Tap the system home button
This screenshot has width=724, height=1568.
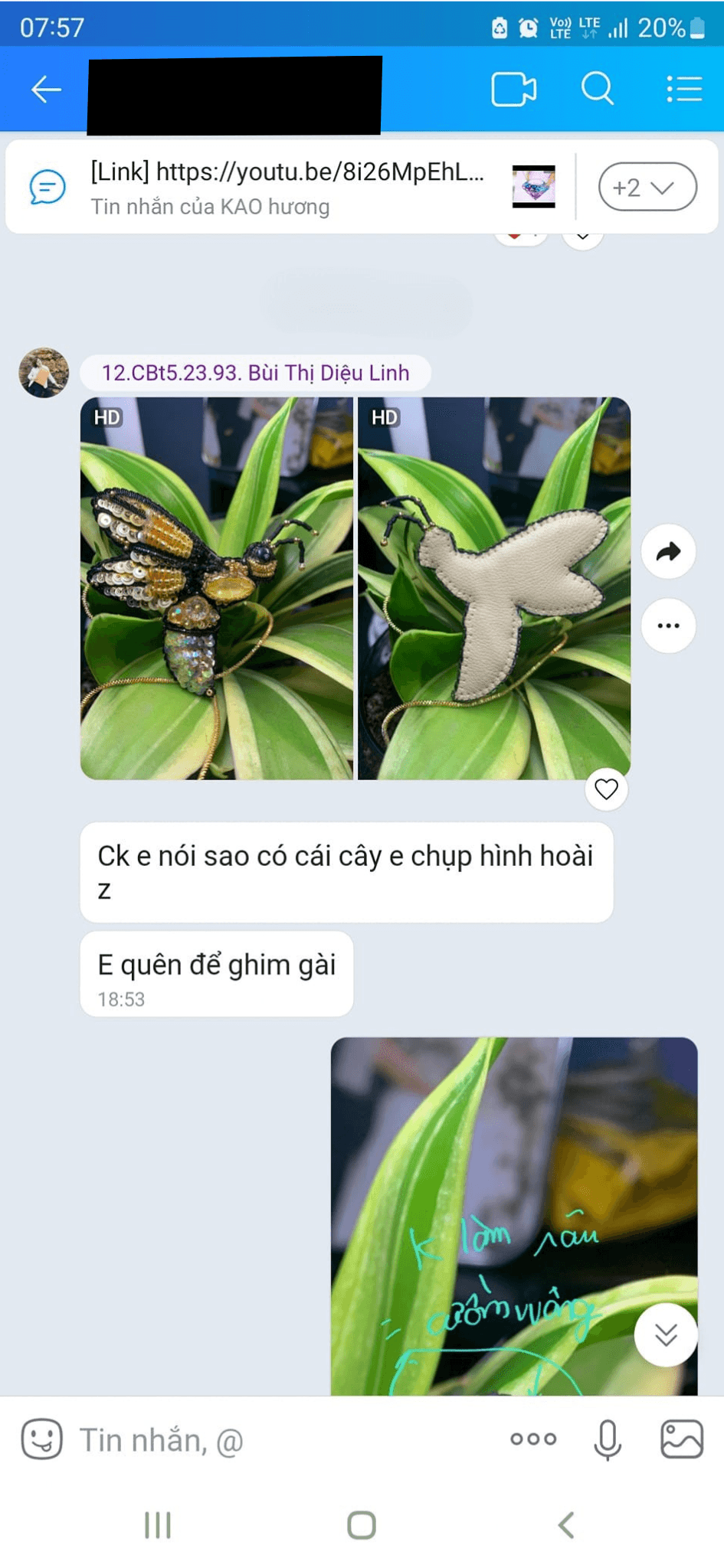pyautogui.click(x=362, y=1525)
